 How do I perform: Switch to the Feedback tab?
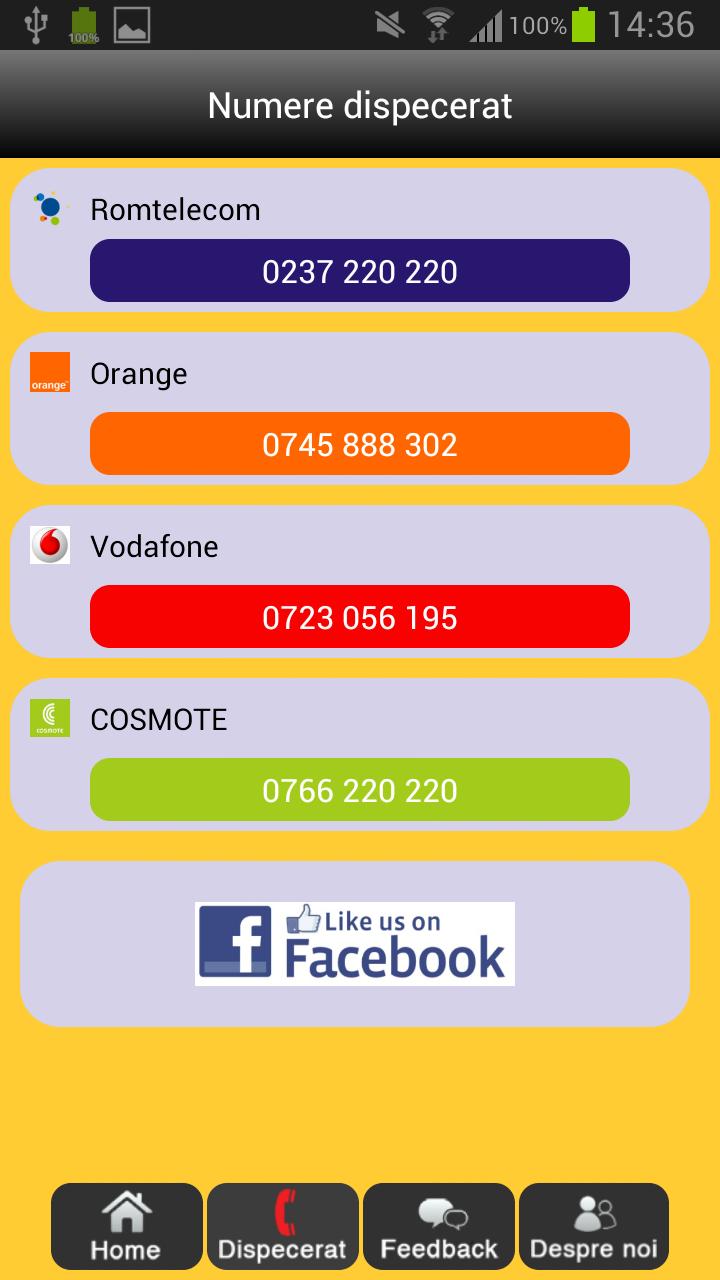[x=438, y=1226]
